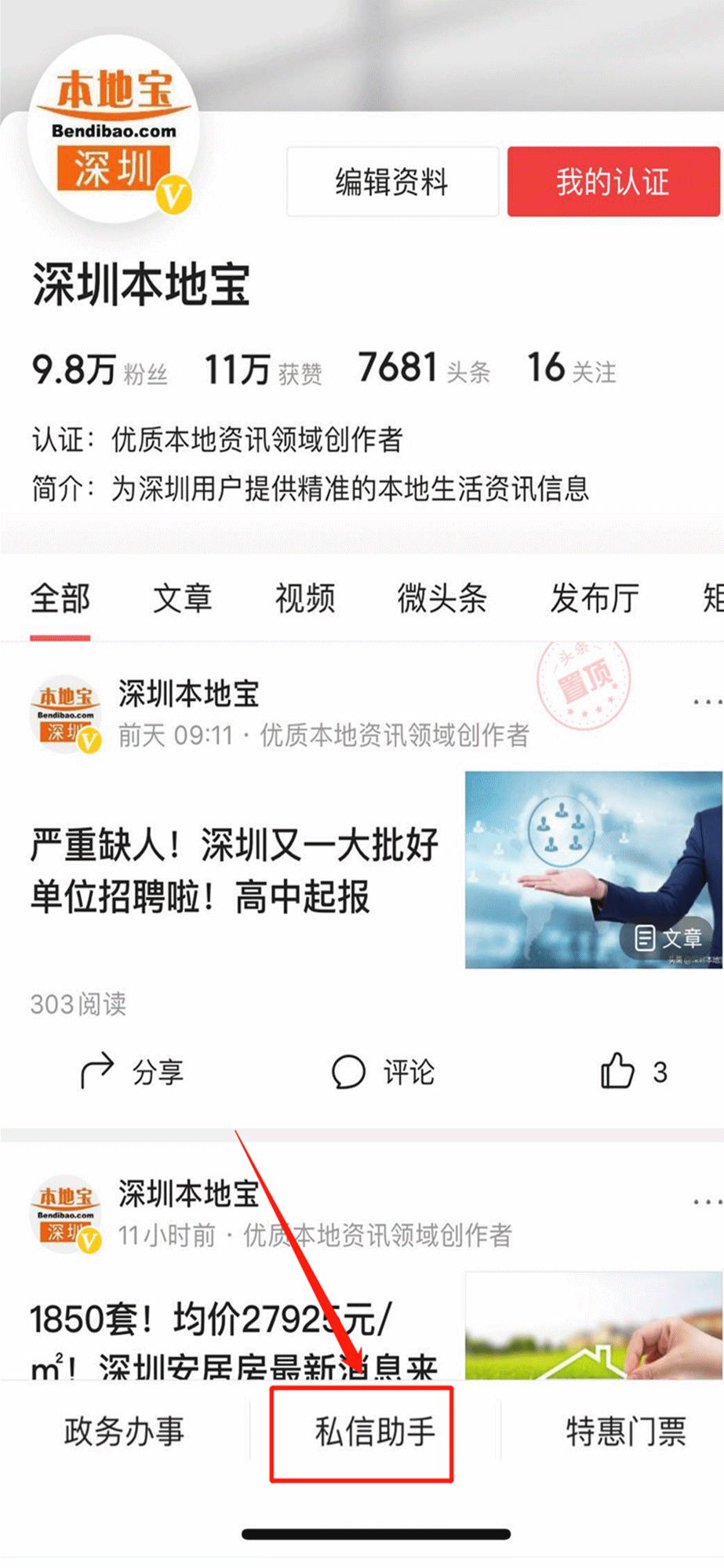This screenshot has width=724, height=1568.
Task: Tap the 编辑资料 button
Action: (392, 182)
